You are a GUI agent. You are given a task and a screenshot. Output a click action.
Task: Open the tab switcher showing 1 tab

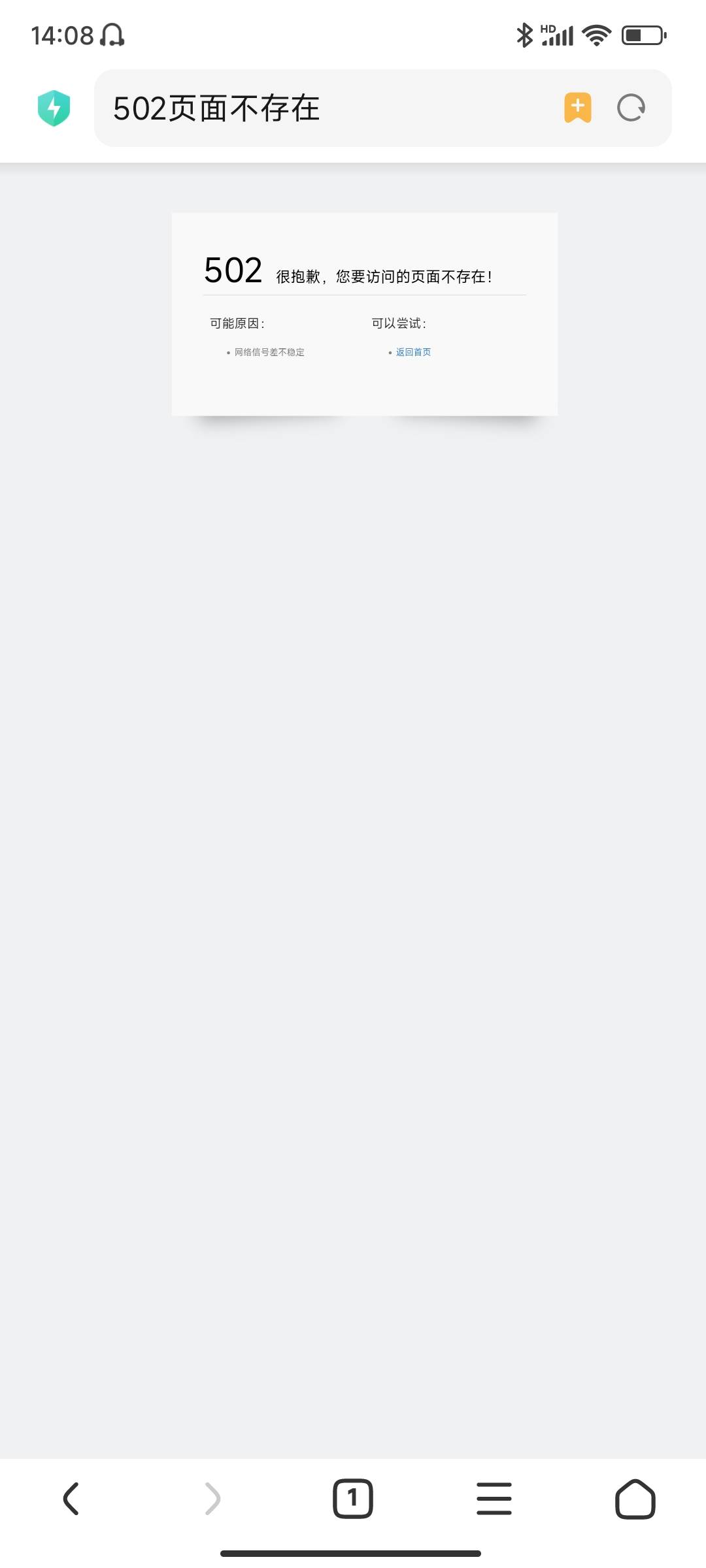(x=353, y=1498)
